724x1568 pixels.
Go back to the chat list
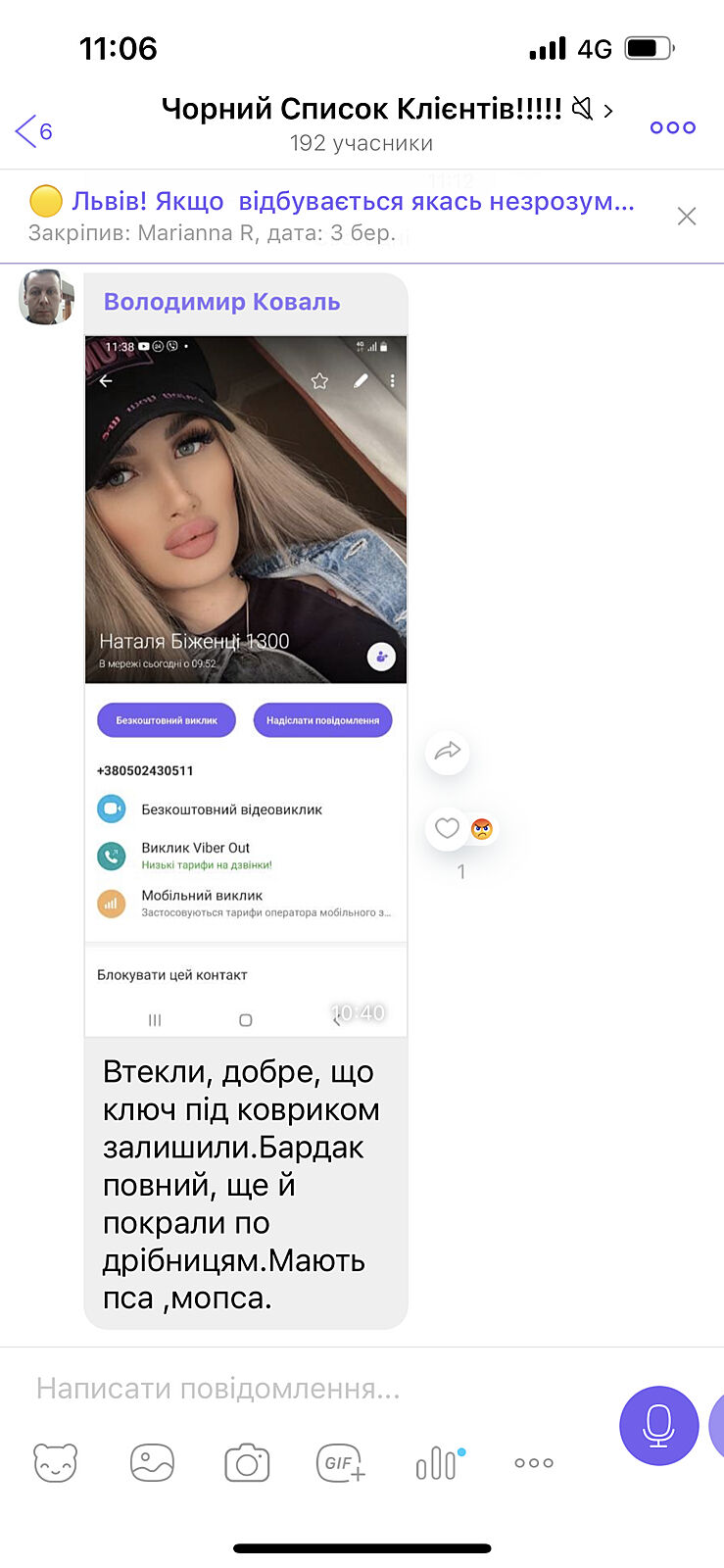point(32,130)
